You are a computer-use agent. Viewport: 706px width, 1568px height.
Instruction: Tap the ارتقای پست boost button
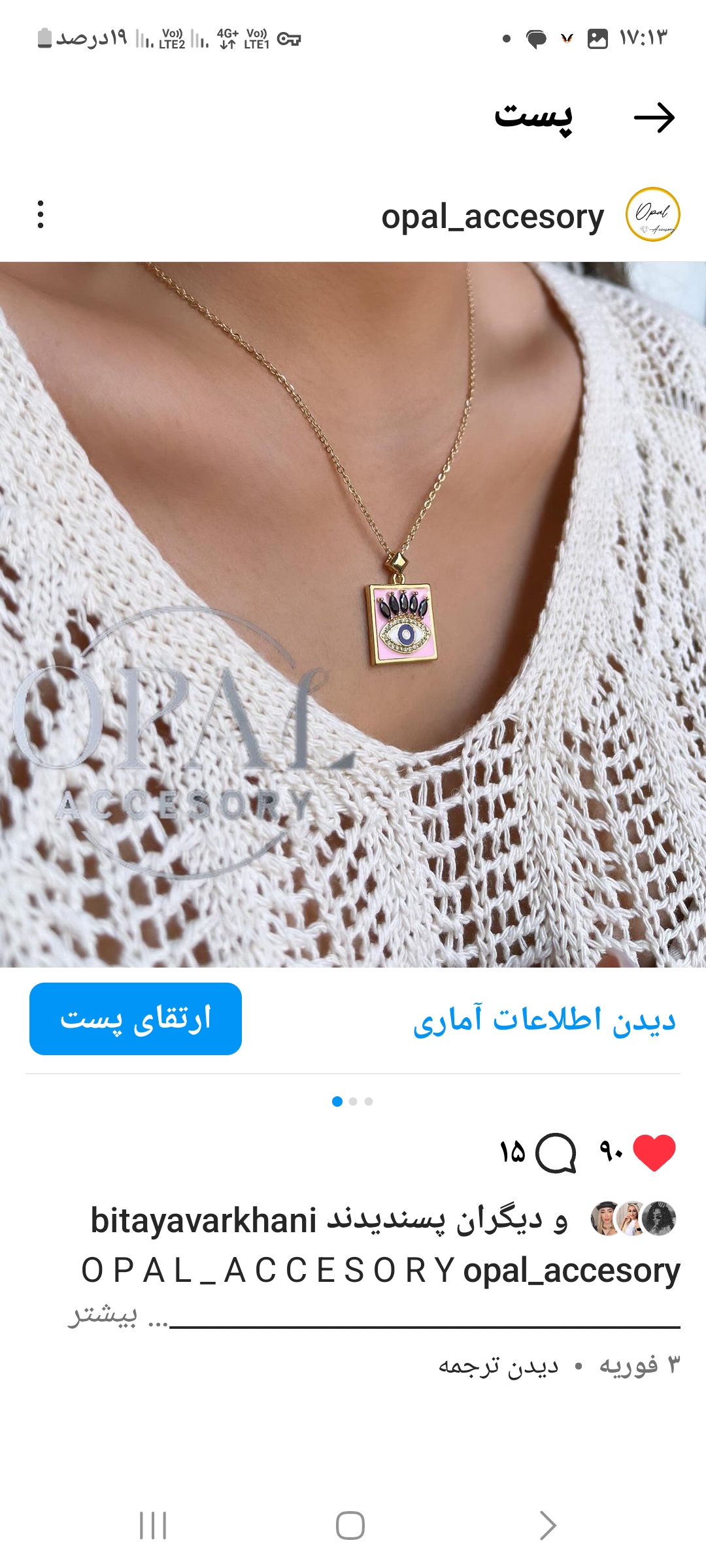135,1019
